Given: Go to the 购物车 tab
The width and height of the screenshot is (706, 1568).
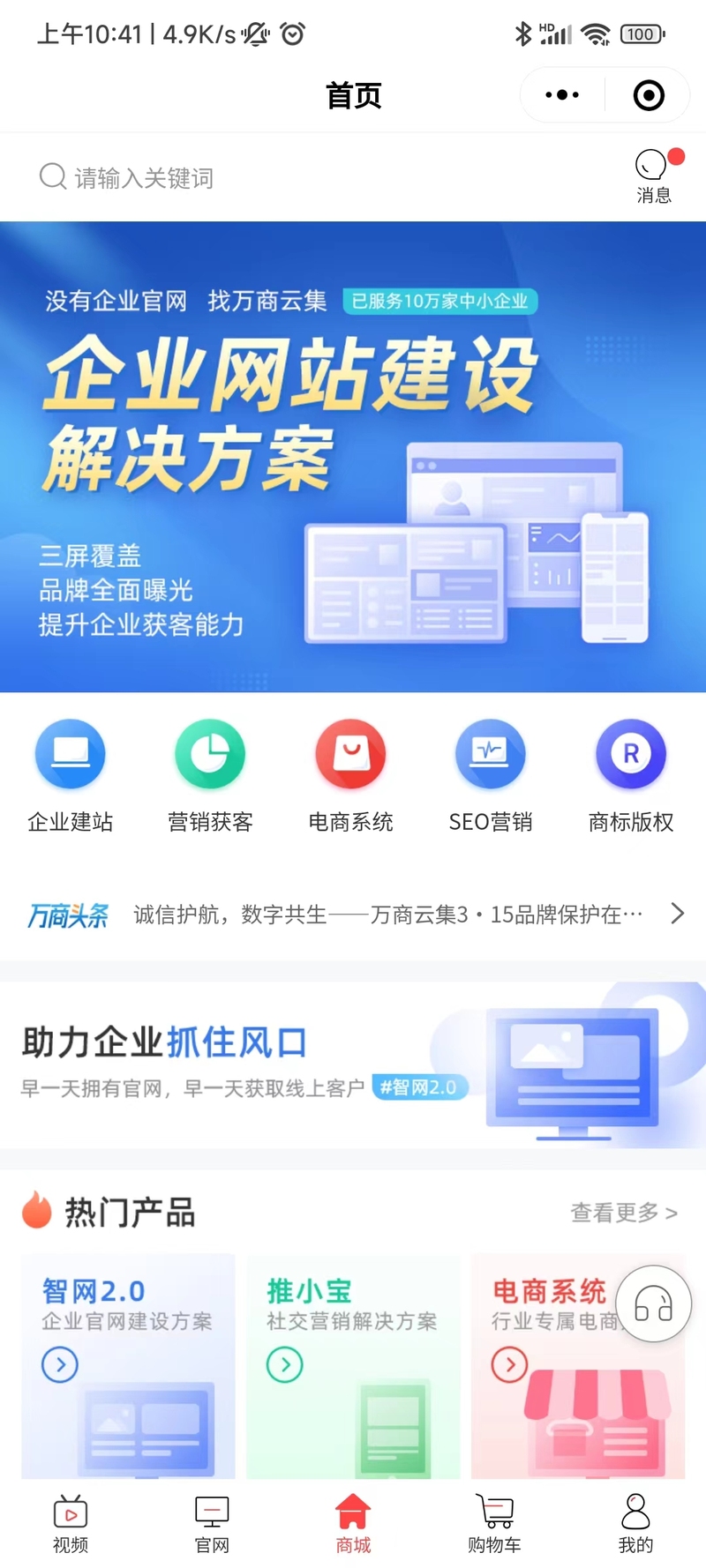Looking at the screenshot, I should [494, 1524].
